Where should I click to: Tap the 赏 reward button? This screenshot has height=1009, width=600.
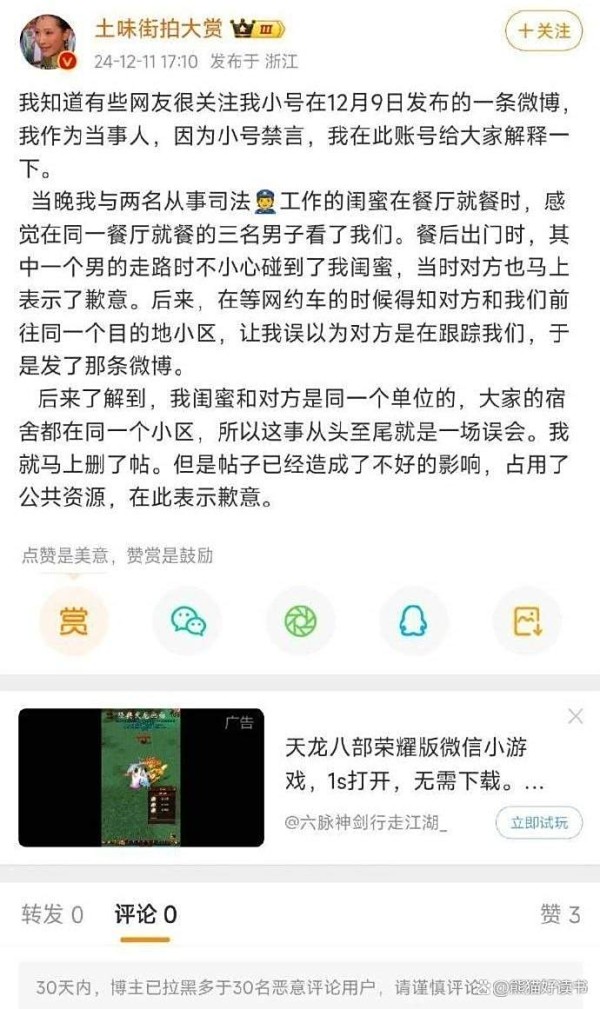pyautogui.click(x=73, y=621)
